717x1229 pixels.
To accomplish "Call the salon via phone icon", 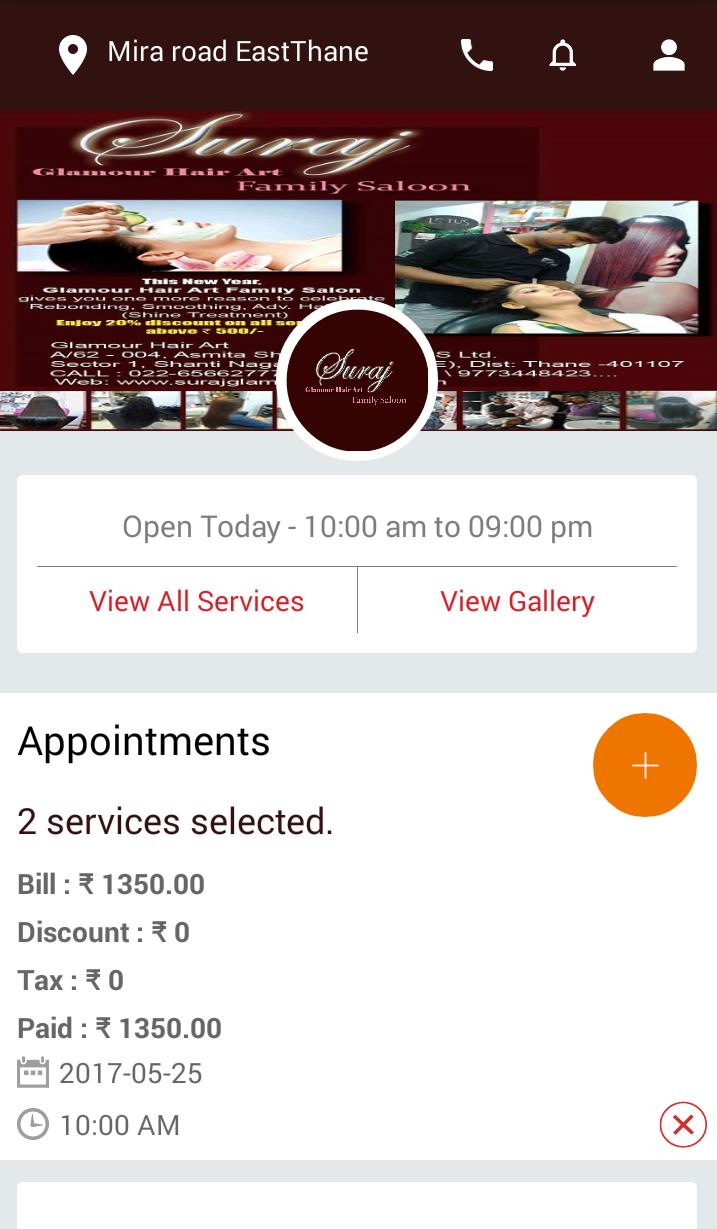I will tap(477, 55).
